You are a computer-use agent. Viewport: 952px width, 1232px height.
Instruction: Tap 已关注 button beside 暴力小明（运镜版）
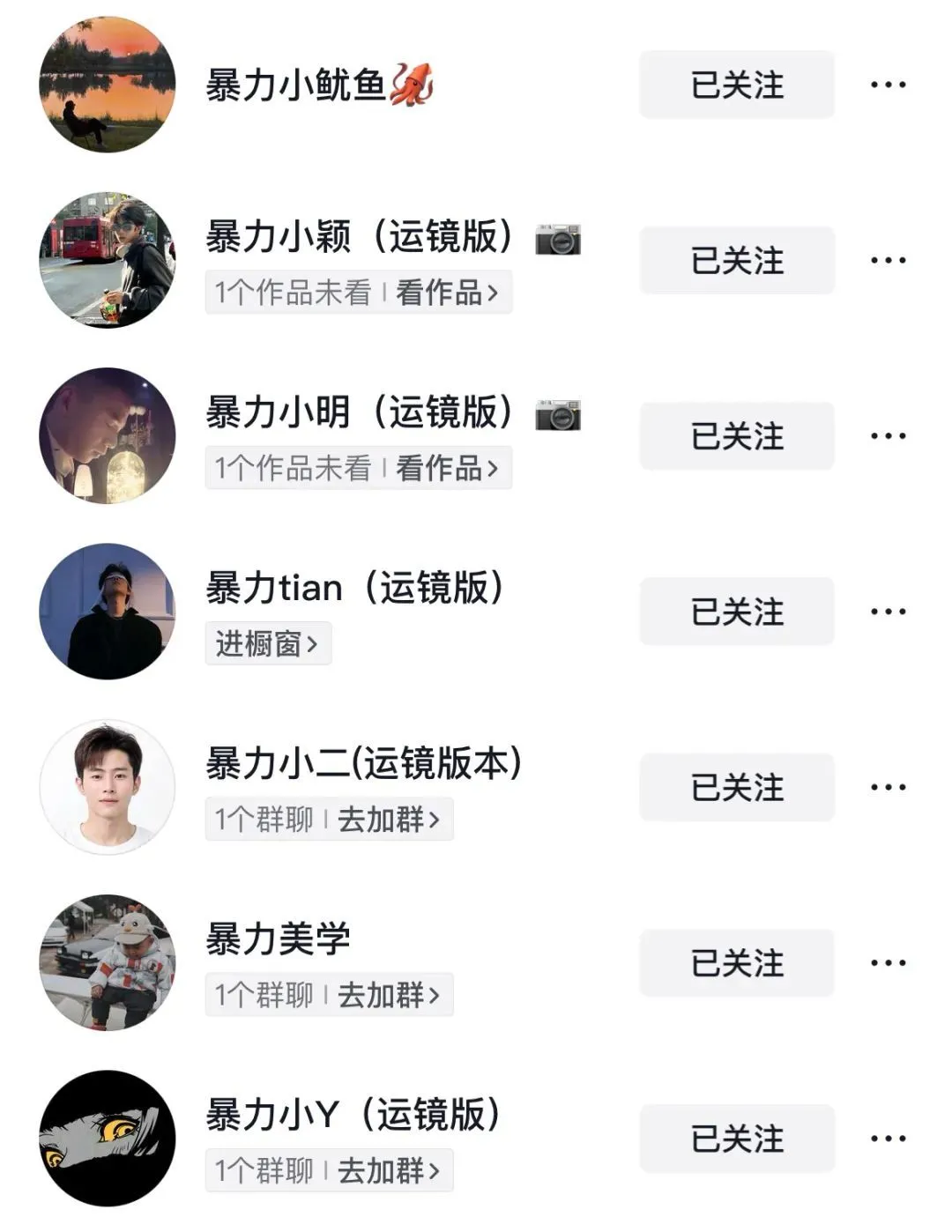coord(737,436)
